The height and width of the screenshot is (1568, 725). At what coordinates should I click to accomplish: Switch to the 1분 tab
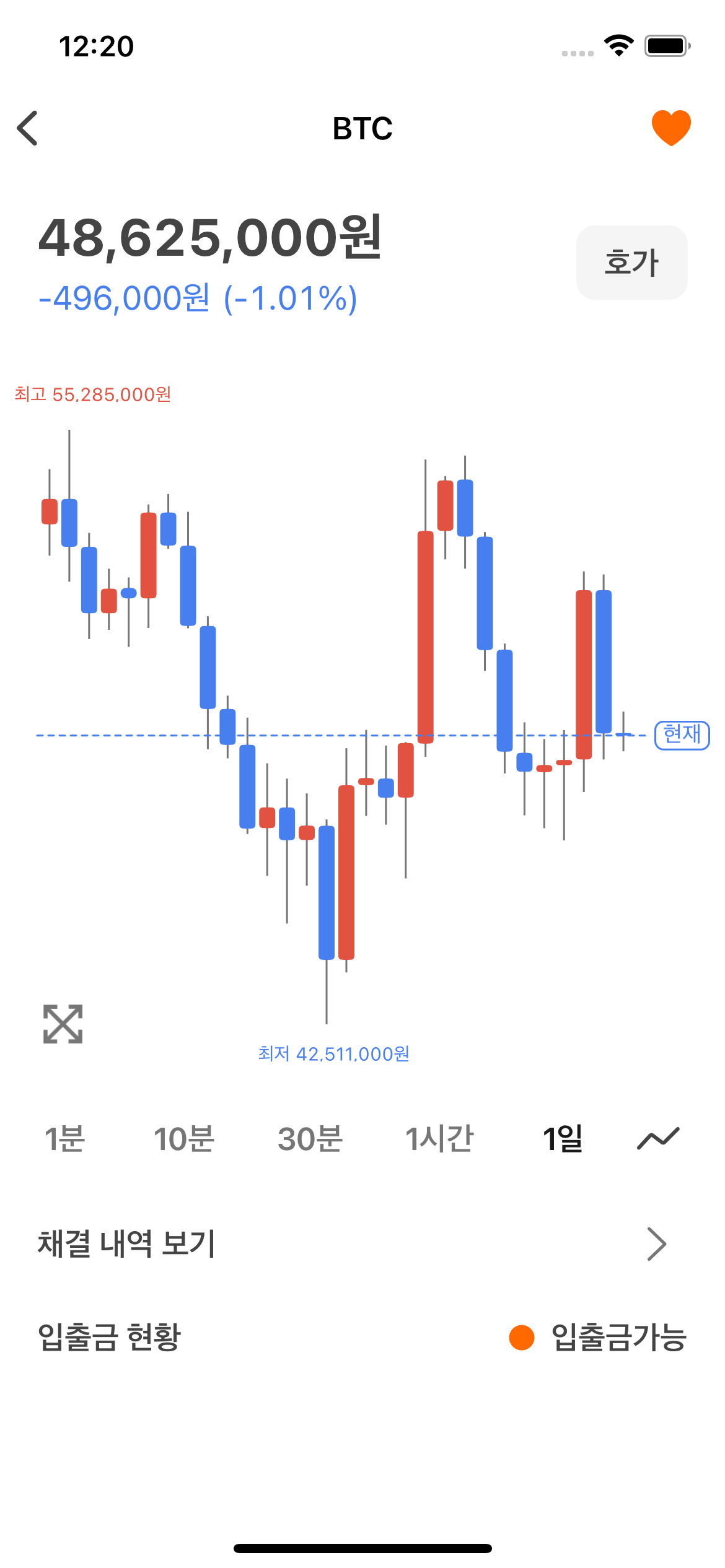click(x=64, y=1138)
